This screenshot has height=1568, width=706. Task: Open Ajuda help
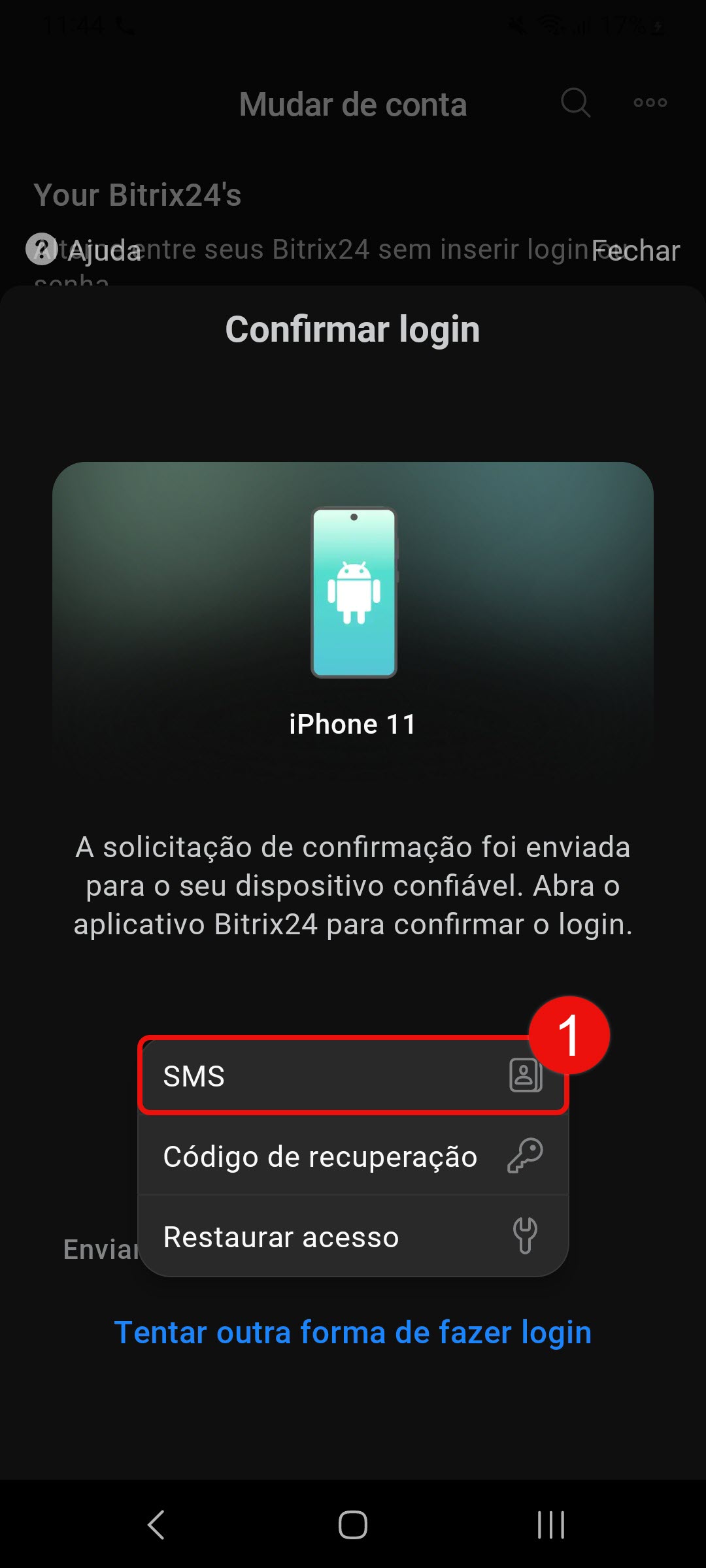[x=85, y=250]
